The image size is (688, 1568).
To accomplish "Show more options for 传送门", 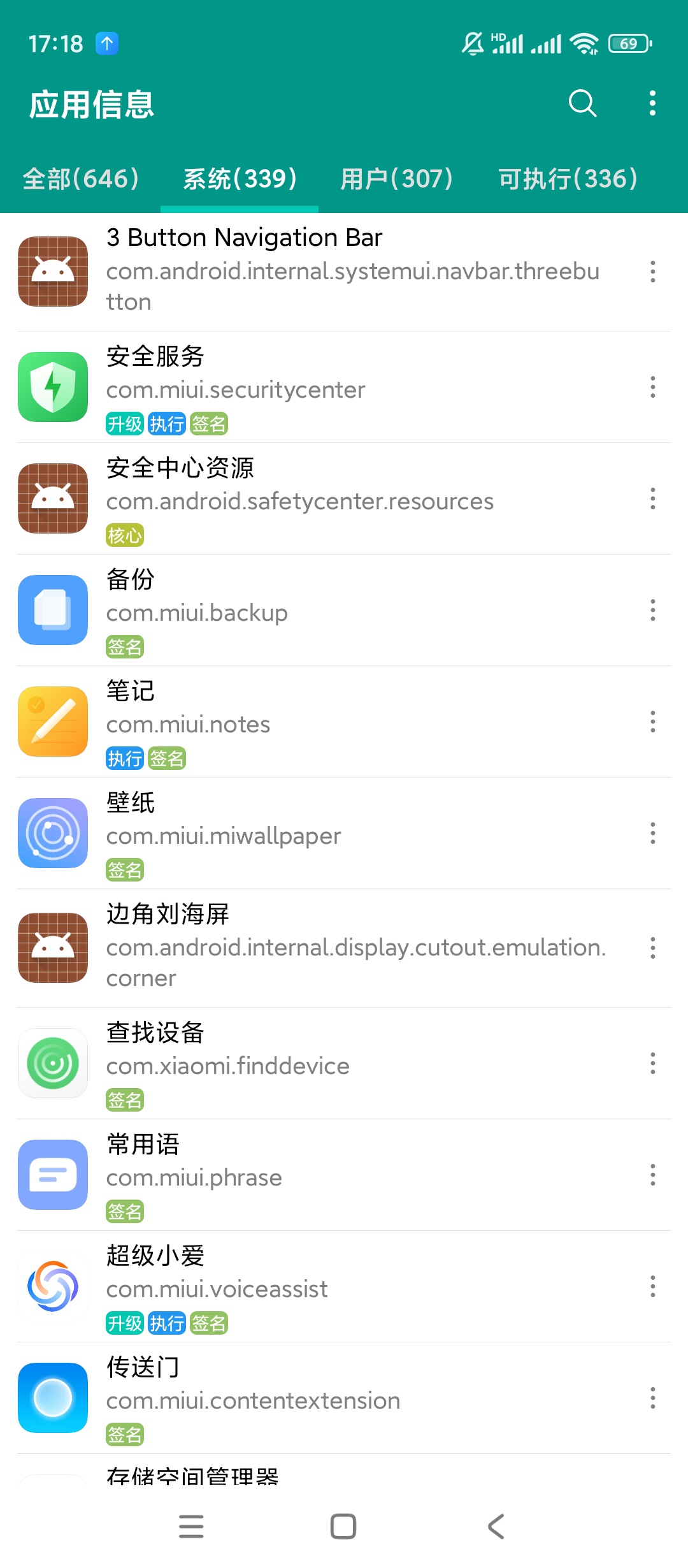I will (652, 1398).
